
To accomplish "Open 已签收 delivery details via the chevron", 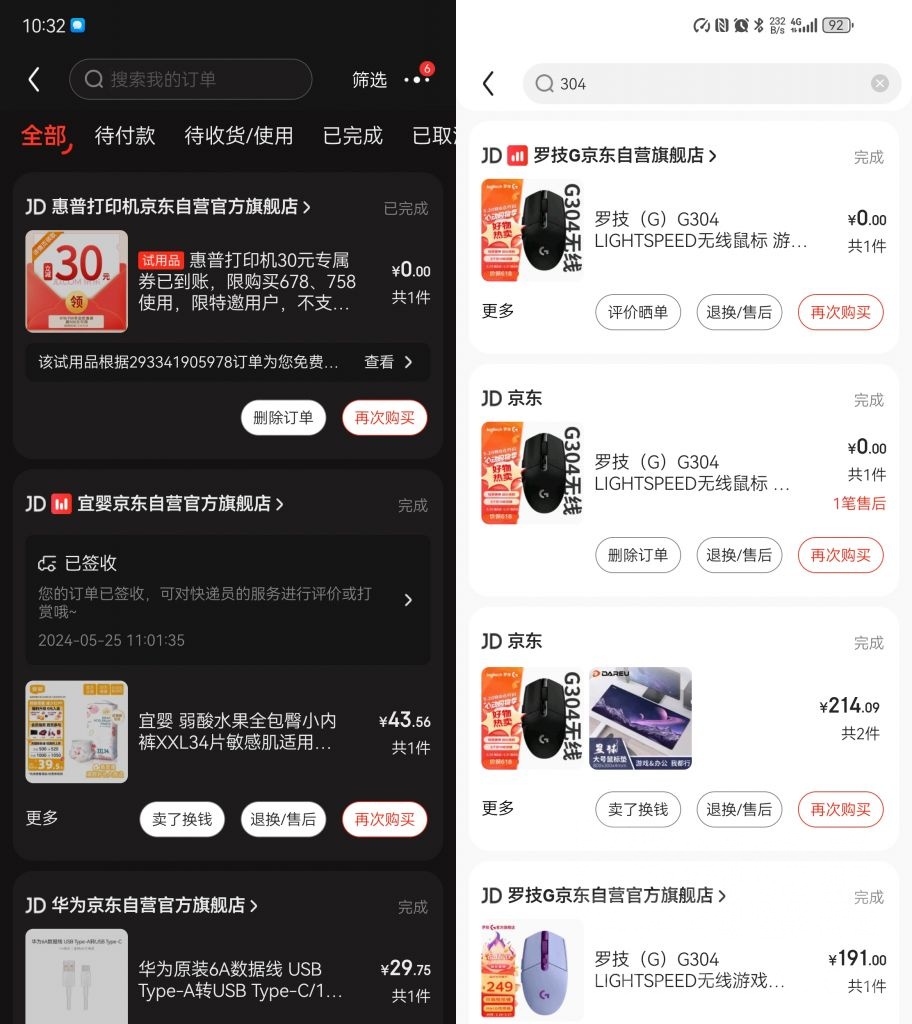I will coord(408,600).
